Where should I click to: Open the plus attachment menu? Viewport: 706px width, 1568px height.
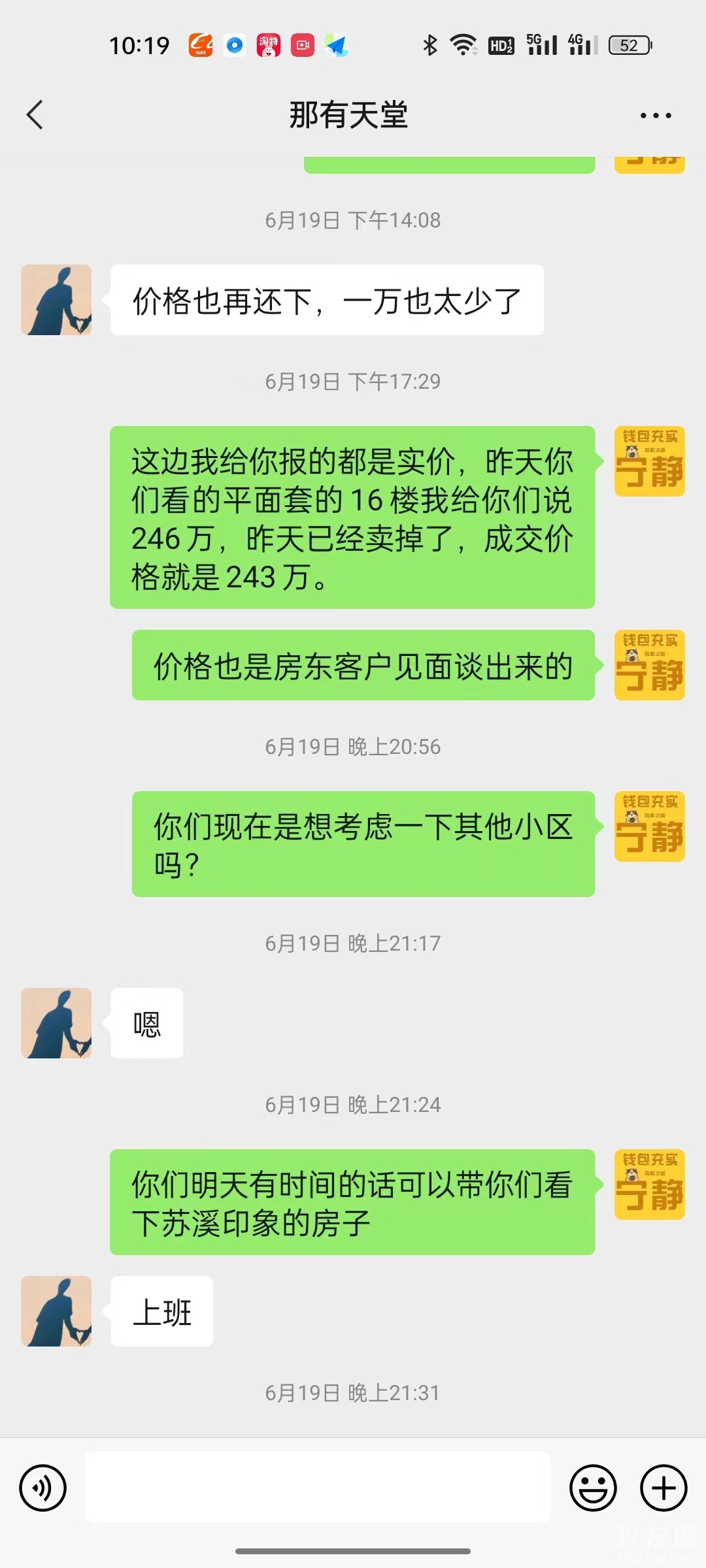(664, 1488)
